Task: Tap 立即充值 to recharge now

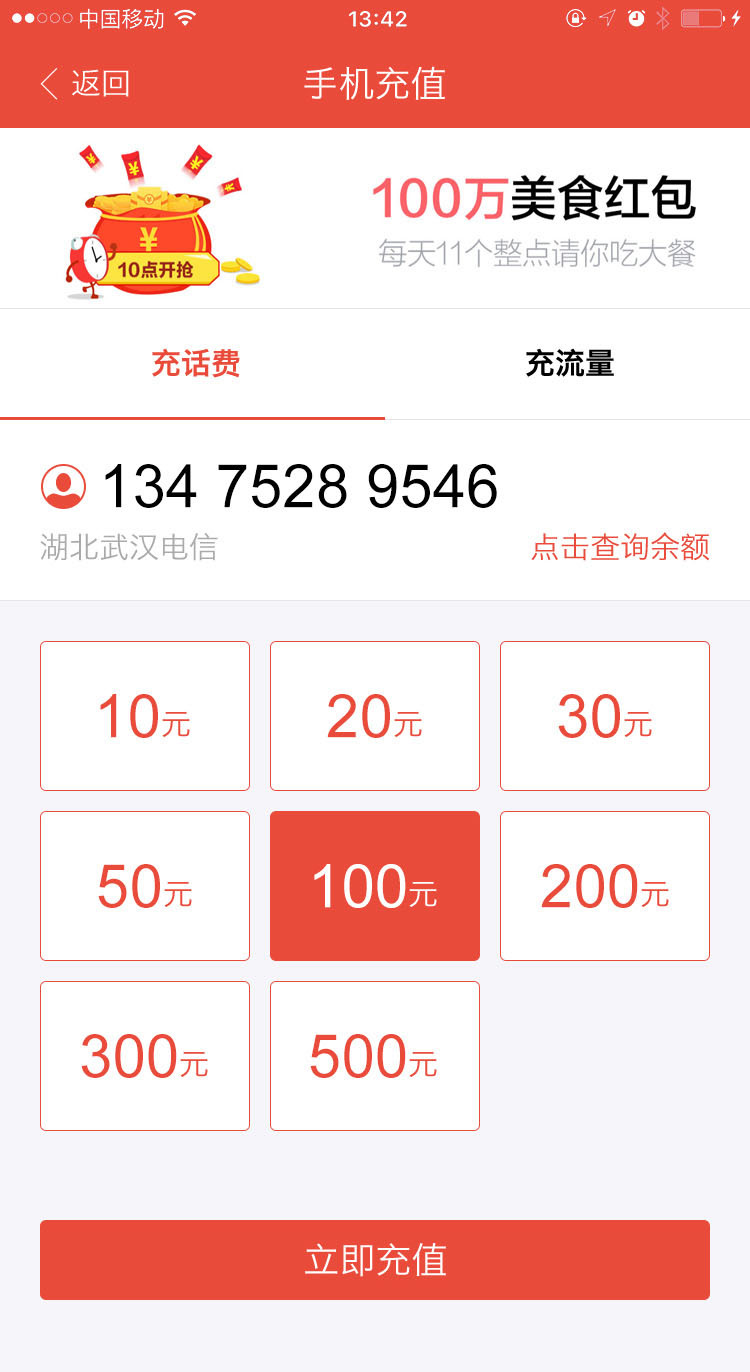Action: tap(375, 1260)
